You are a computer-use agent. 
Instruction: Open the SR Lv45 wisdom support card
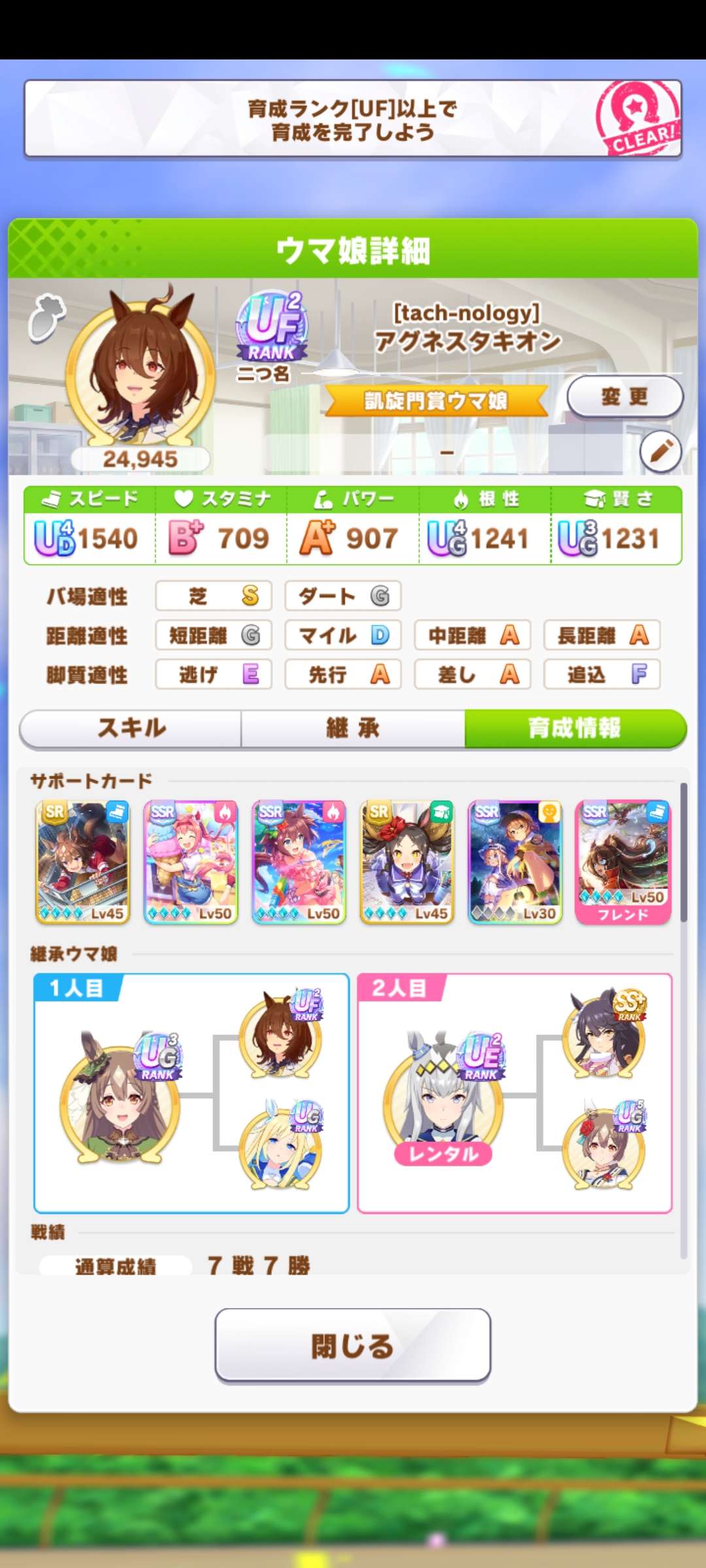tap(407, 862)
